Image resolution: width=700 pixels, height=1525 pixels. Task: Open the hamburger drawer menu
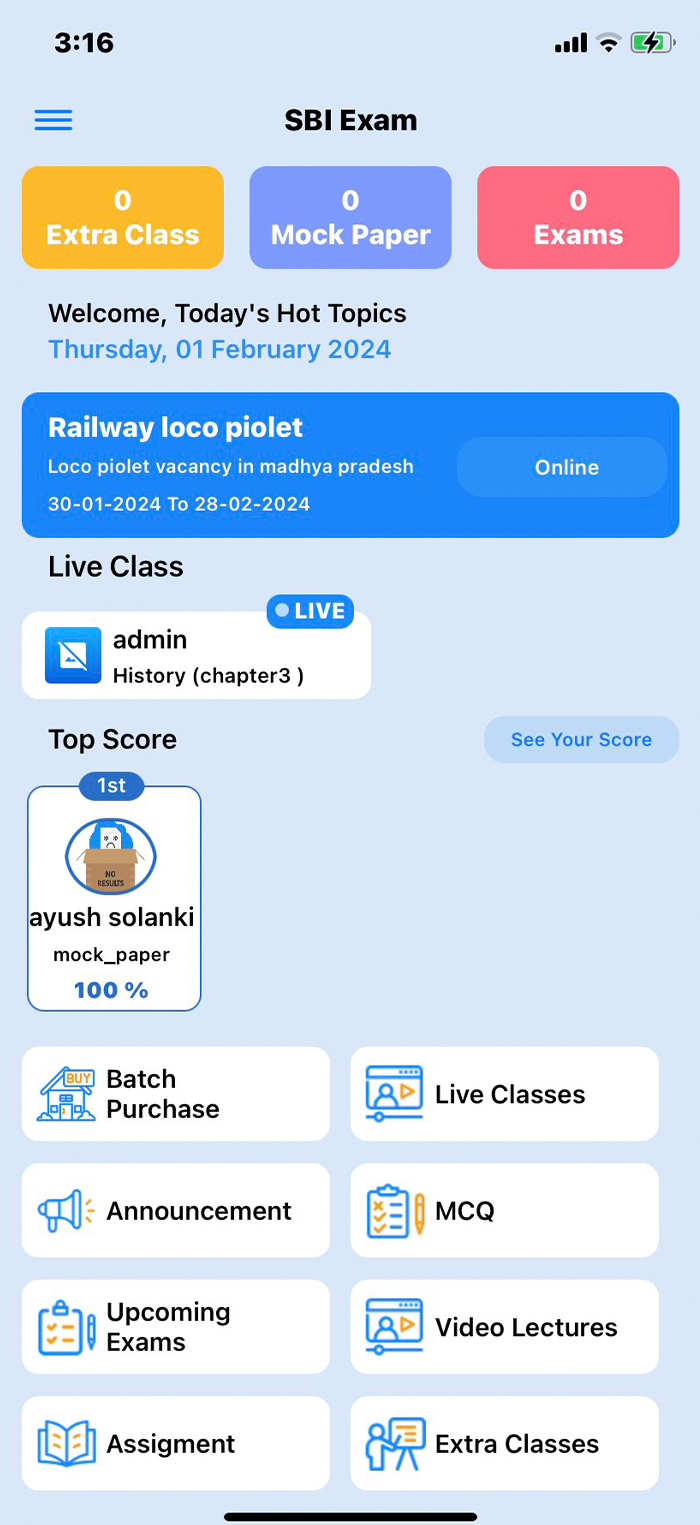[54, 120]
